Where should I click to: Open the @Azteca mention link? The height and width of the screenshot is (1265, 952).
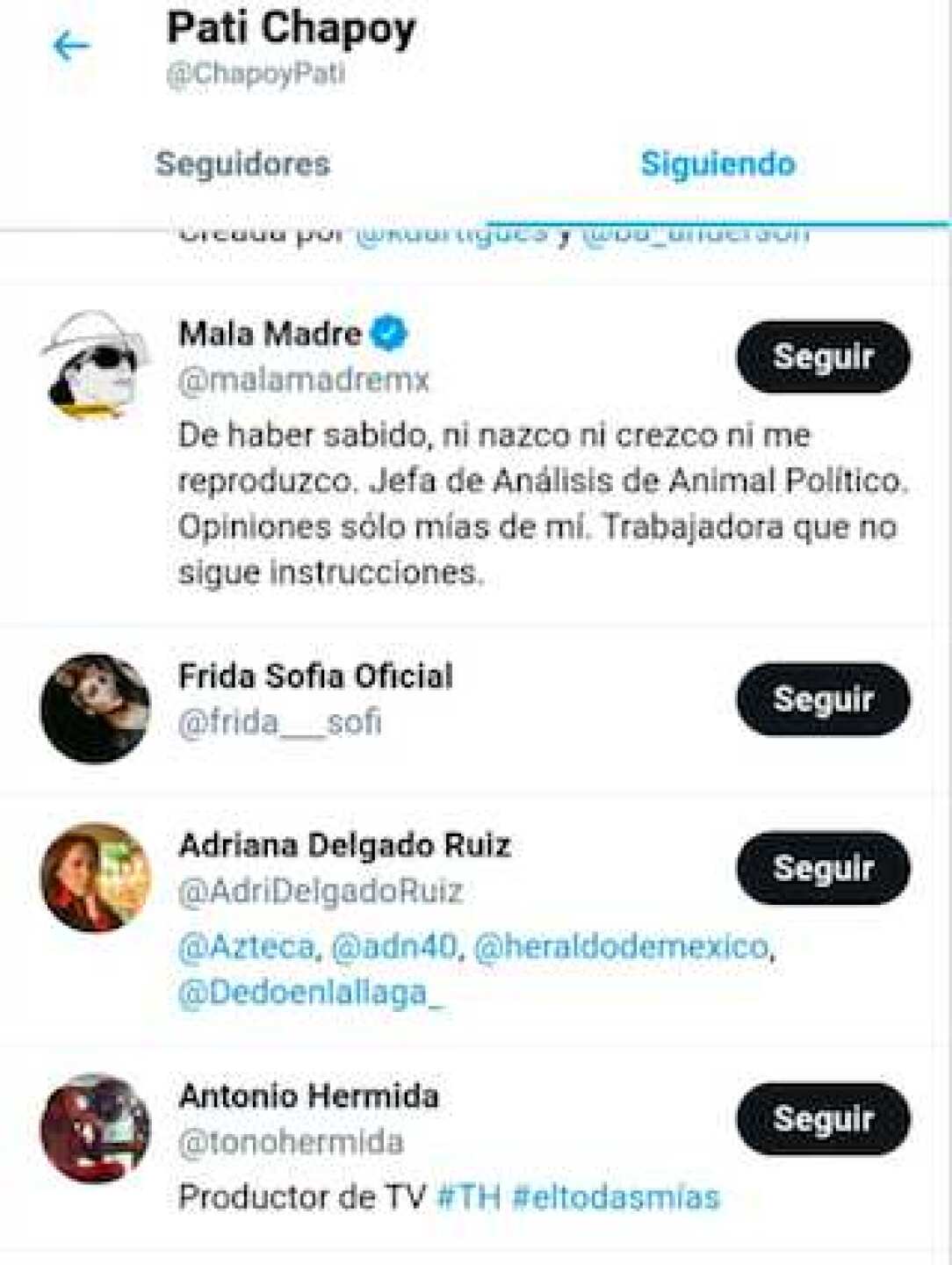[246, 947]
